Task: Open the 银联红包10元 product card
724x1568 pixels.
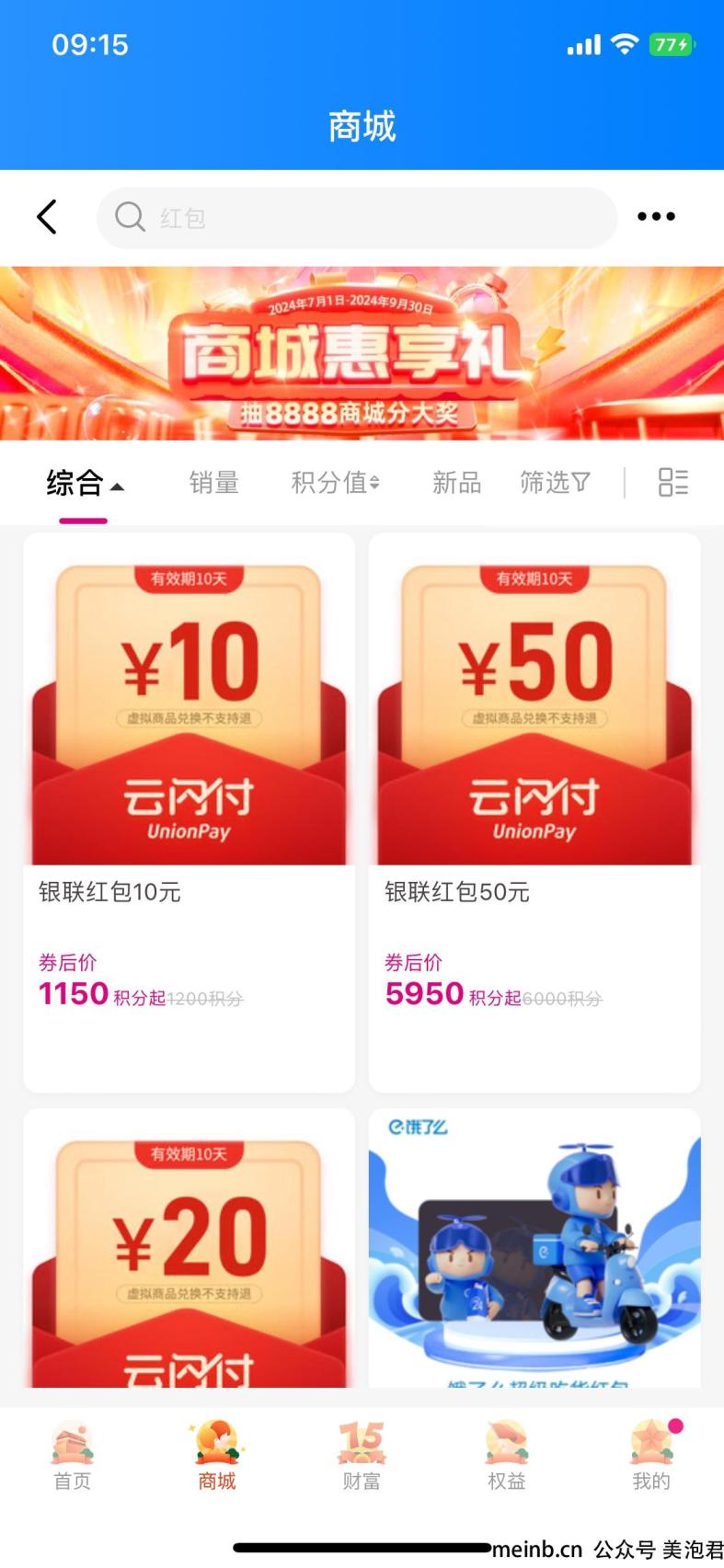Action: click(189, 813)
